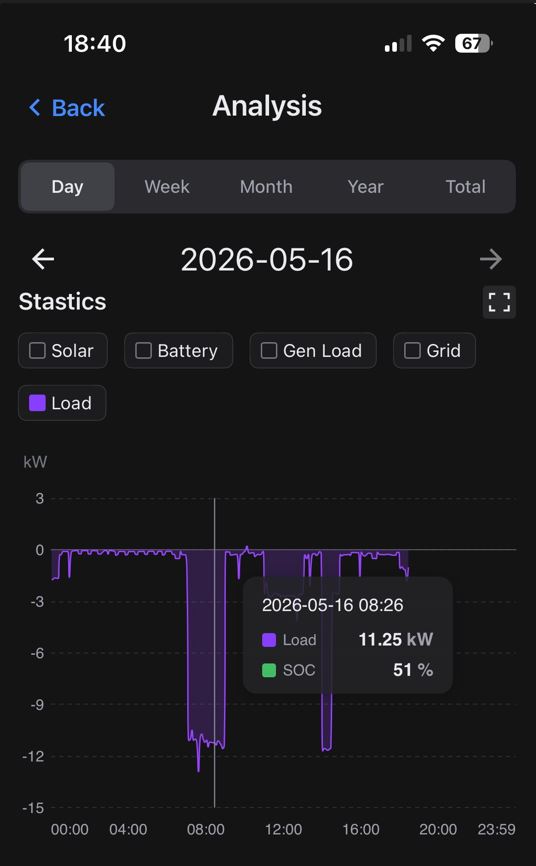Switch to the Month tab

point(266,187)
